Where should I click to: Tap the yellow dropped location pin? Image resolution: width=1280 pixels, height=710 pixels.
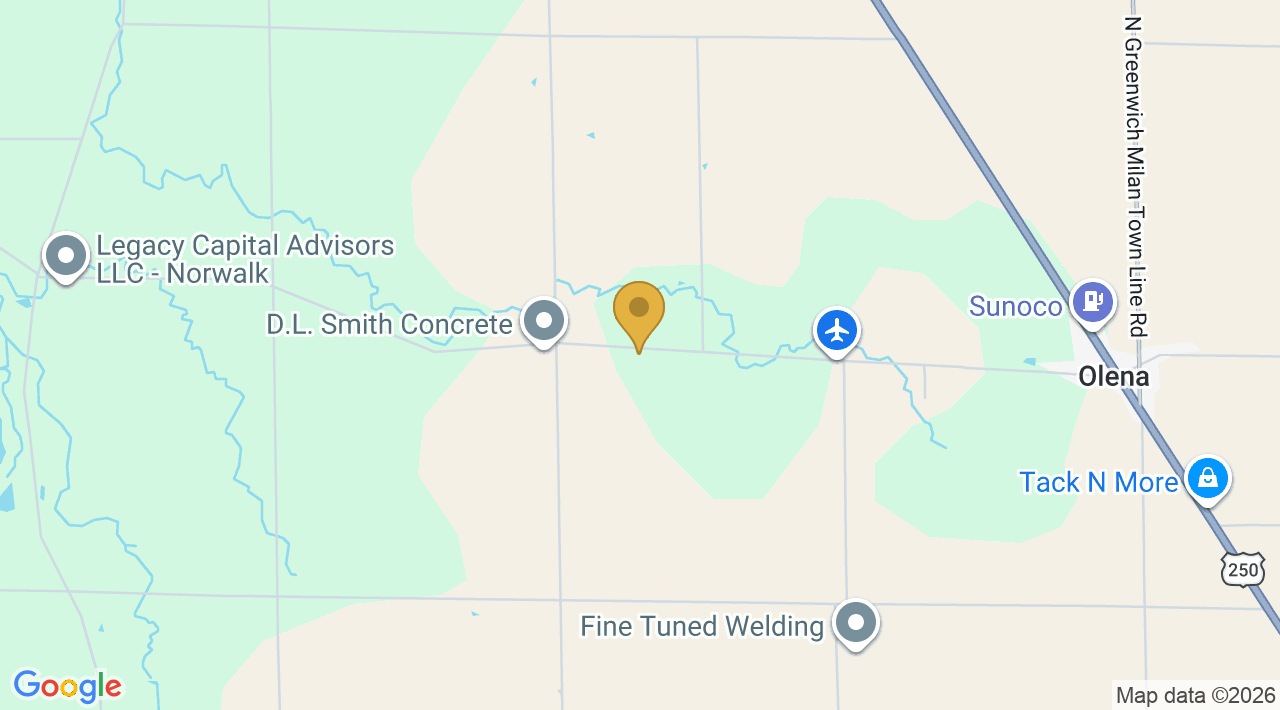point(639,316)
